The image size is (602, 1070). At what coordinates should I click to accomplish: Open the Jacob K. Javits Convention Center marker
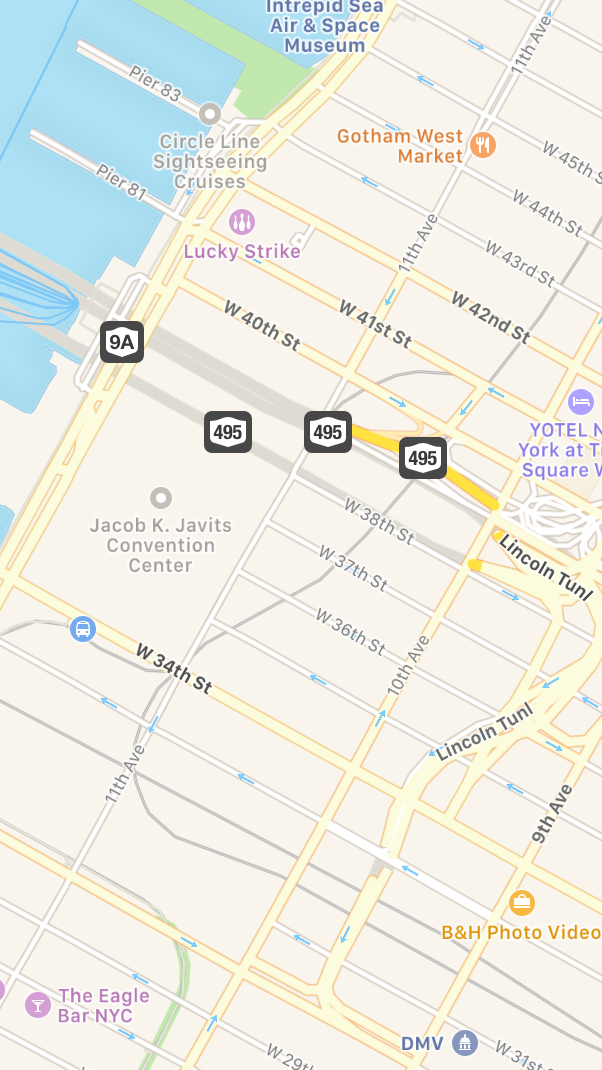tap(160, 498)
